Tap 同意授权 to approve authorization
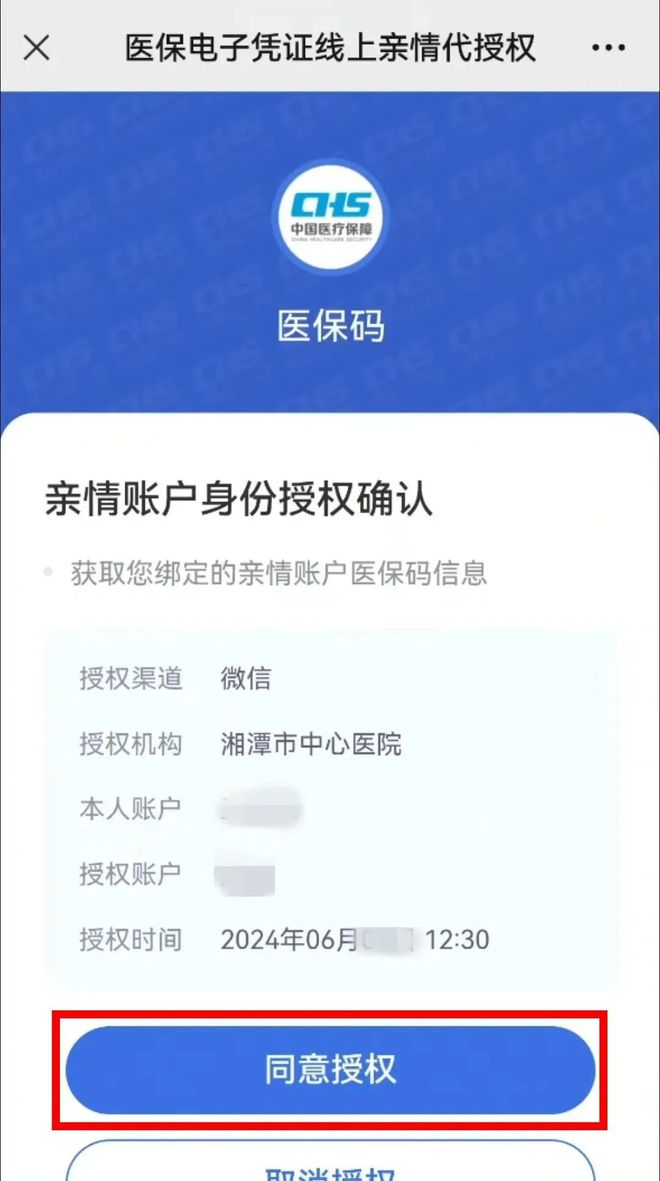This screenshot has width=660, height=1181. click(x=330, y=1069)
